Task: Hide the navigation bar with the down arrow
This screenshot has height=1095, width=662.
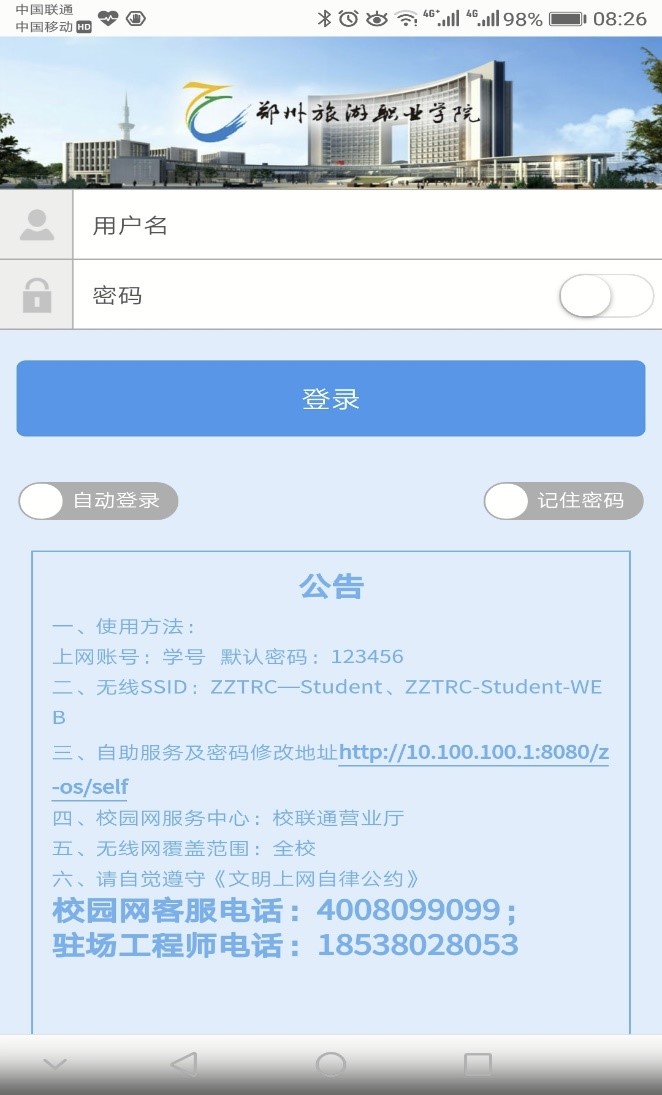Action: coord(55,1064)
